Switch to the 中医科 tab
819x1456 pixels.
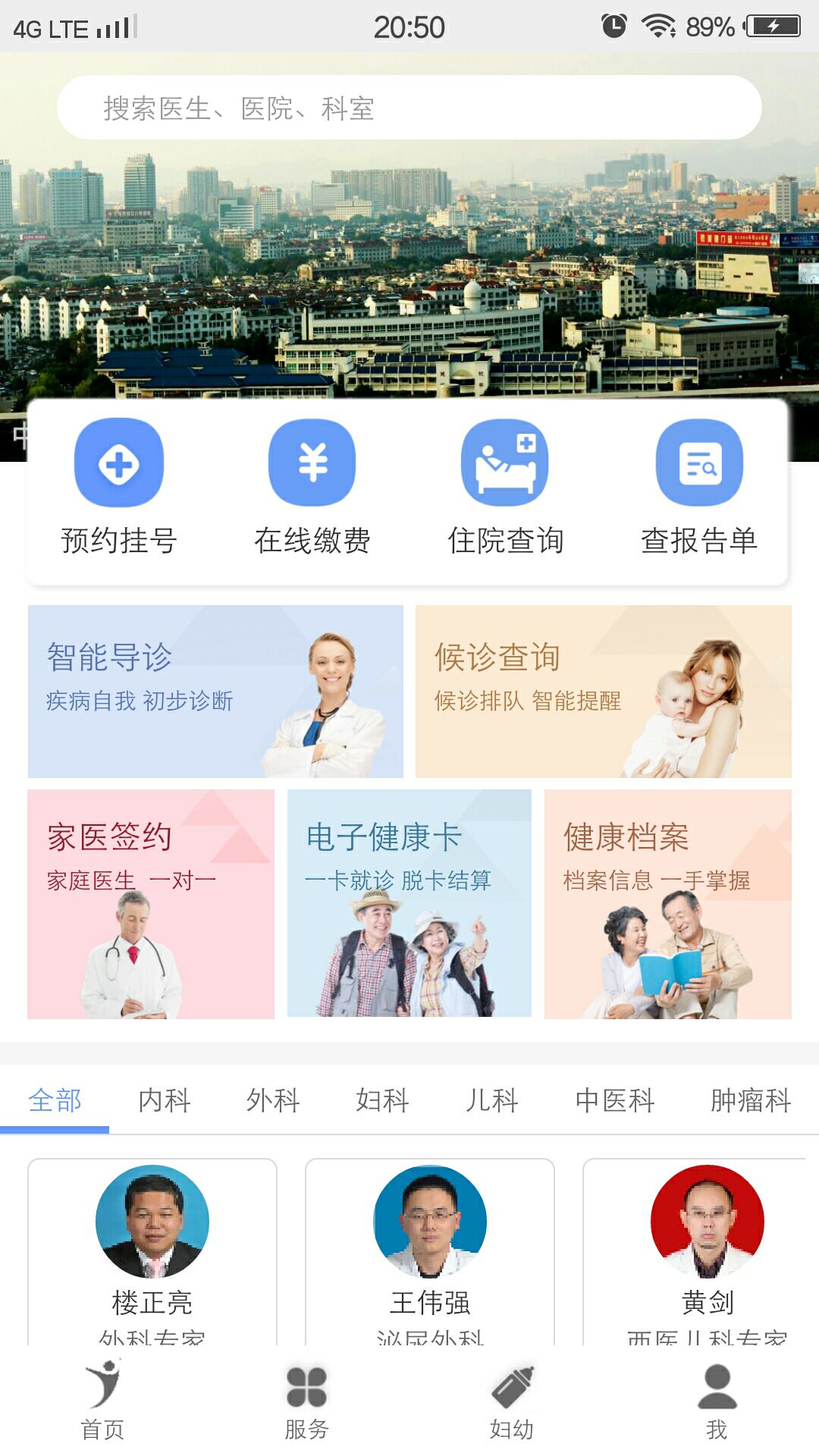[614, 1100]
